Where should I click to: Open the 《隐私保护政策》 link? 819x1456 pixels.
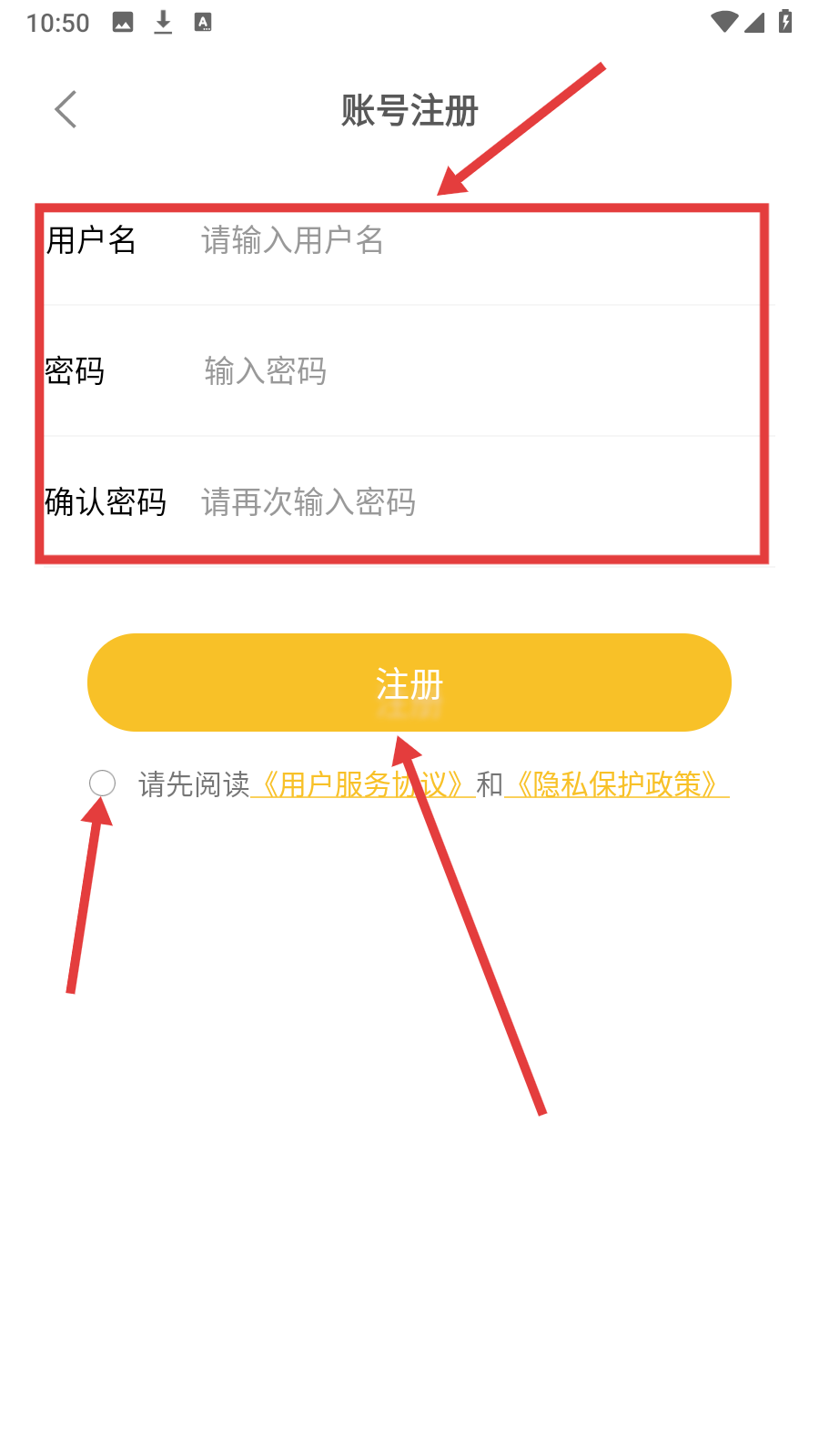(x=617, y=784)
